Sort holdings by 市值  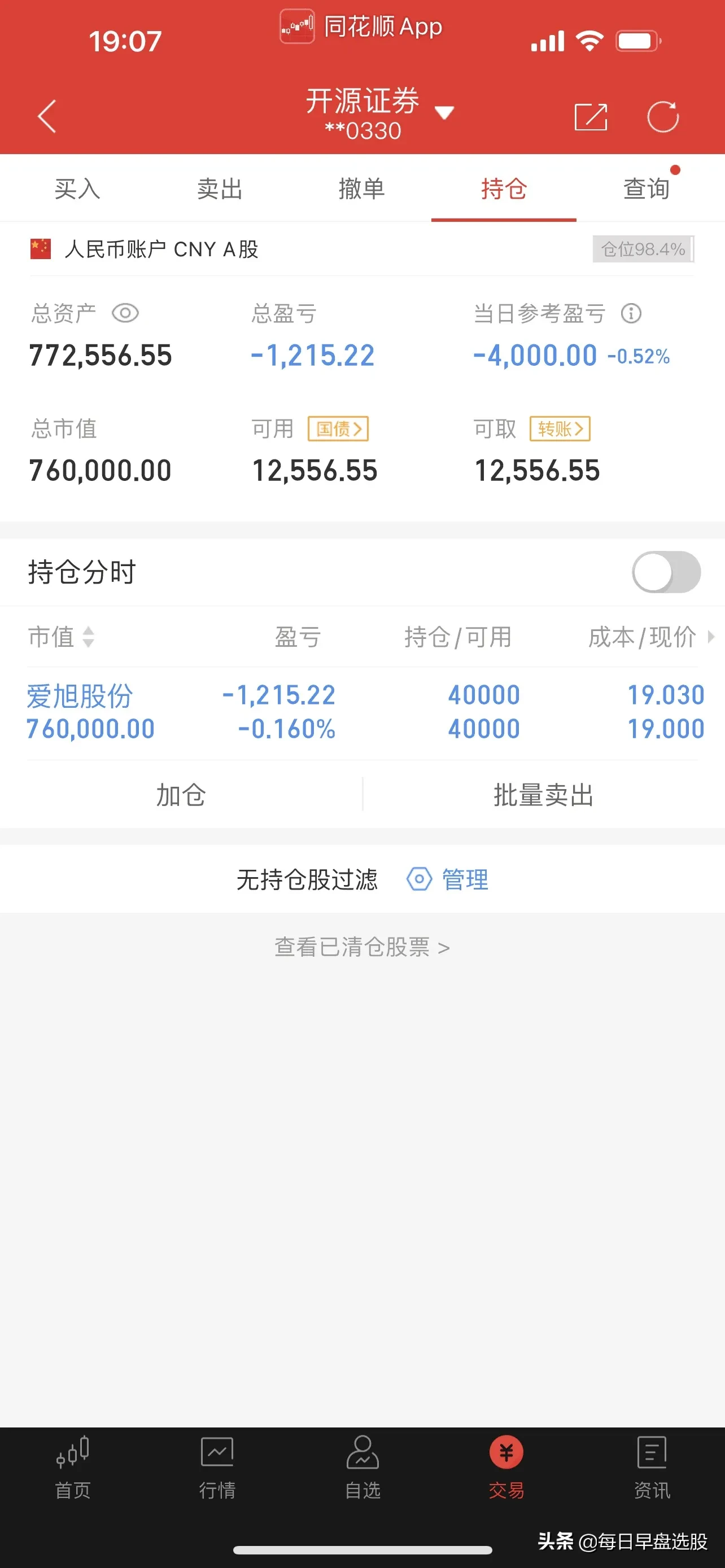[61, 637]
